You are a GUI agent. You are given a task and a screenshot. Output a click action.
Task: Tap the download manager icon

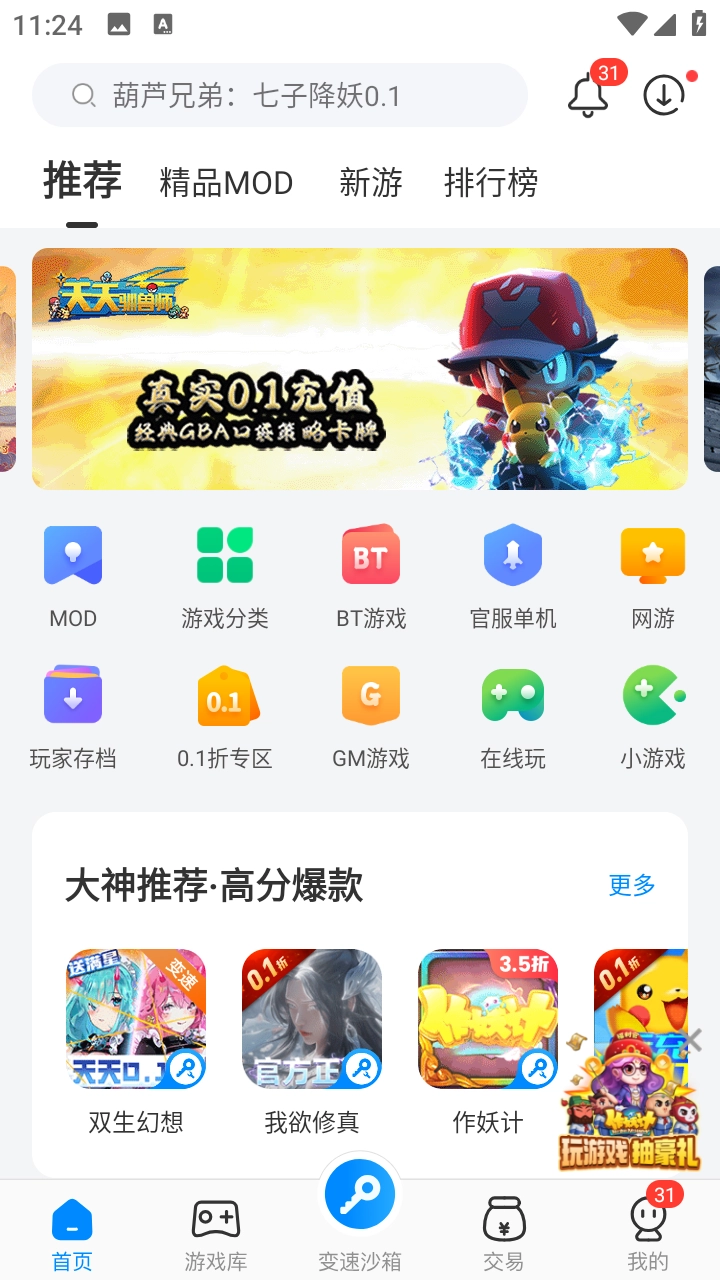662,95
